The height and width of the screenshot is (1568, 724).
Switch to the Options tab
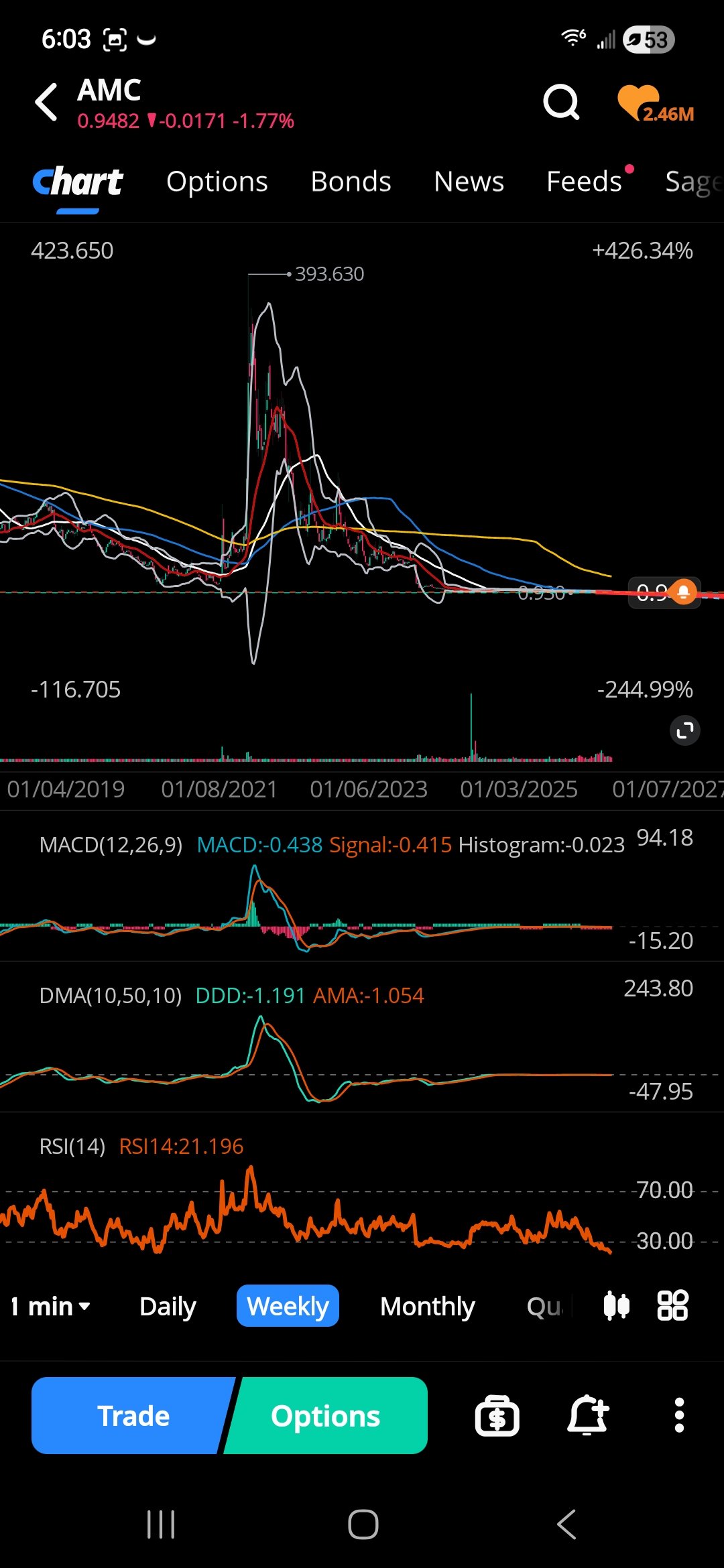click(217, 182)
